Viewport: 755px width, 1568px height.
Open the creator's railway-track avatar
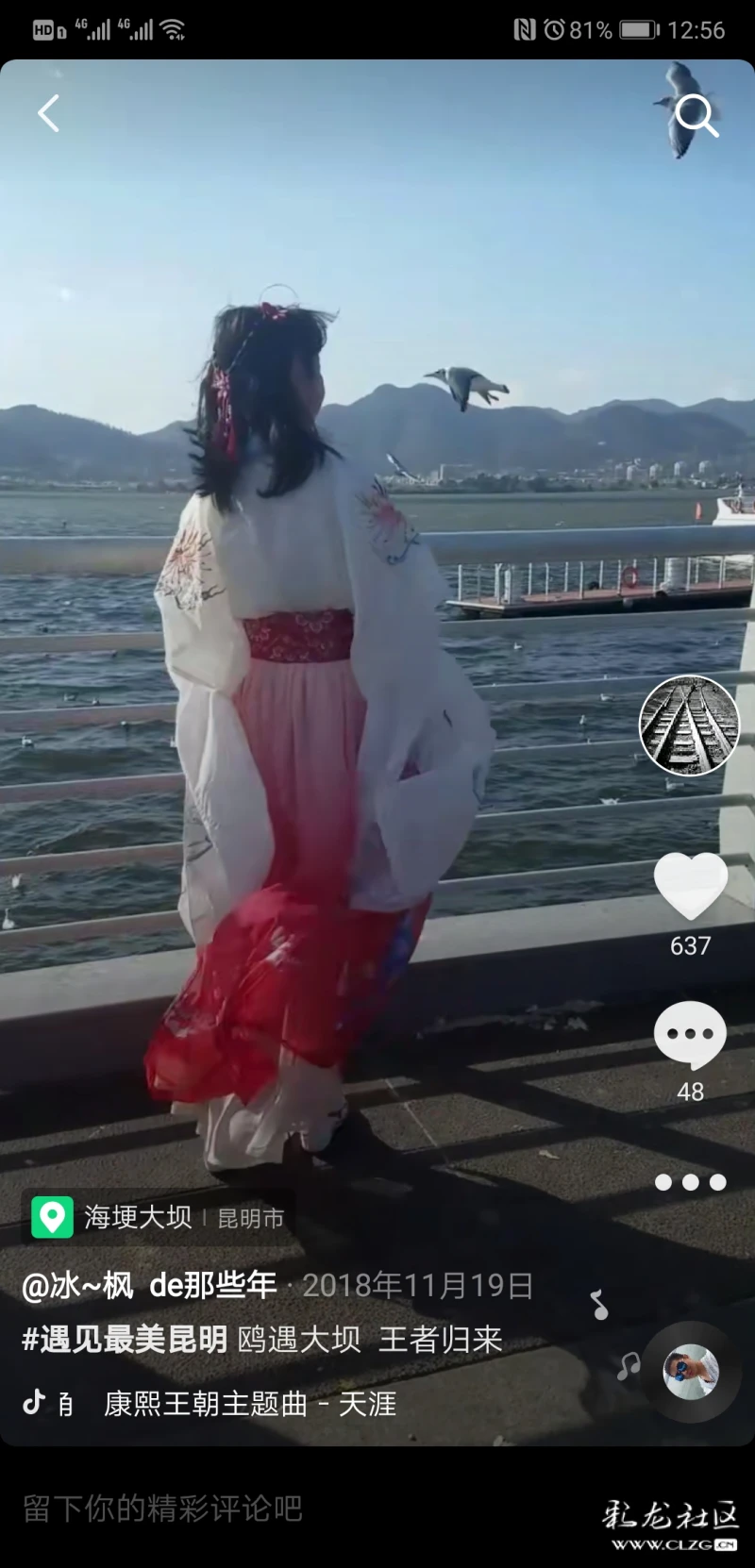pyautogui.click(x=689, y=726)
